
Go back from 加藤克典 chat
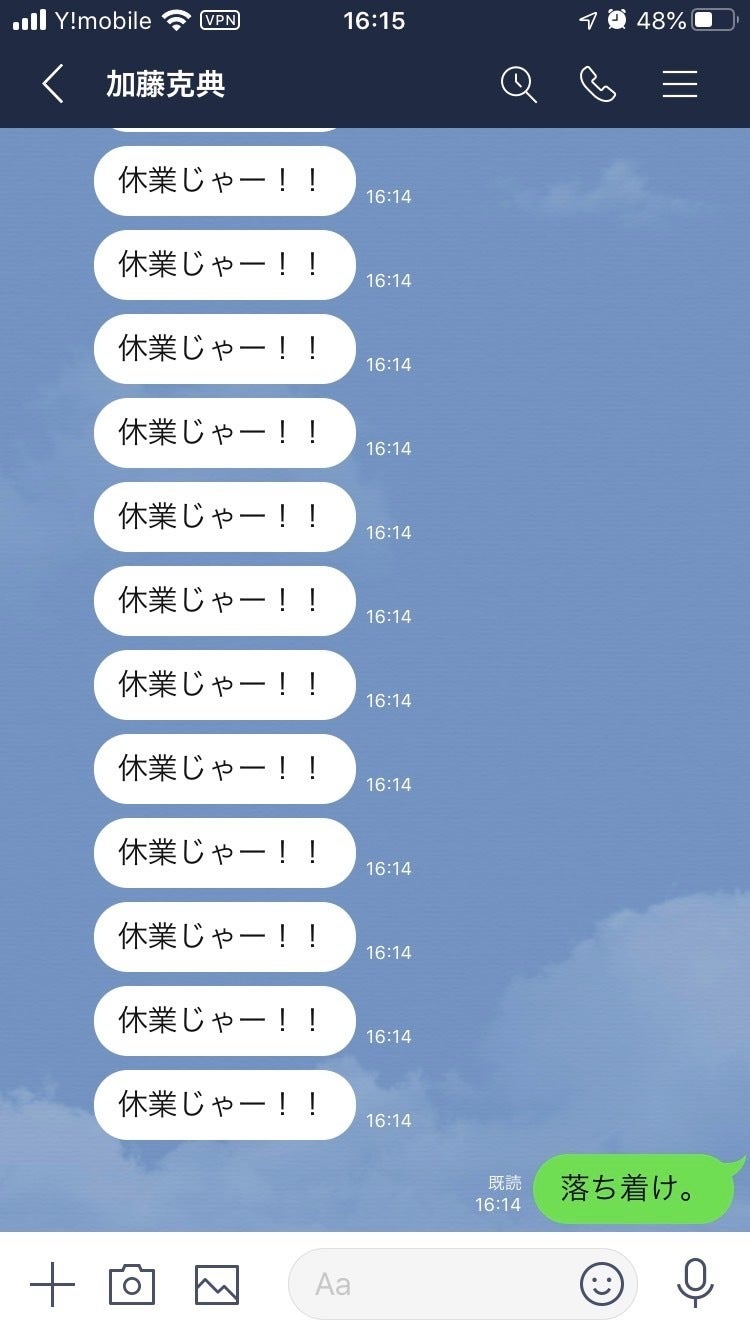tap(53, 85)
